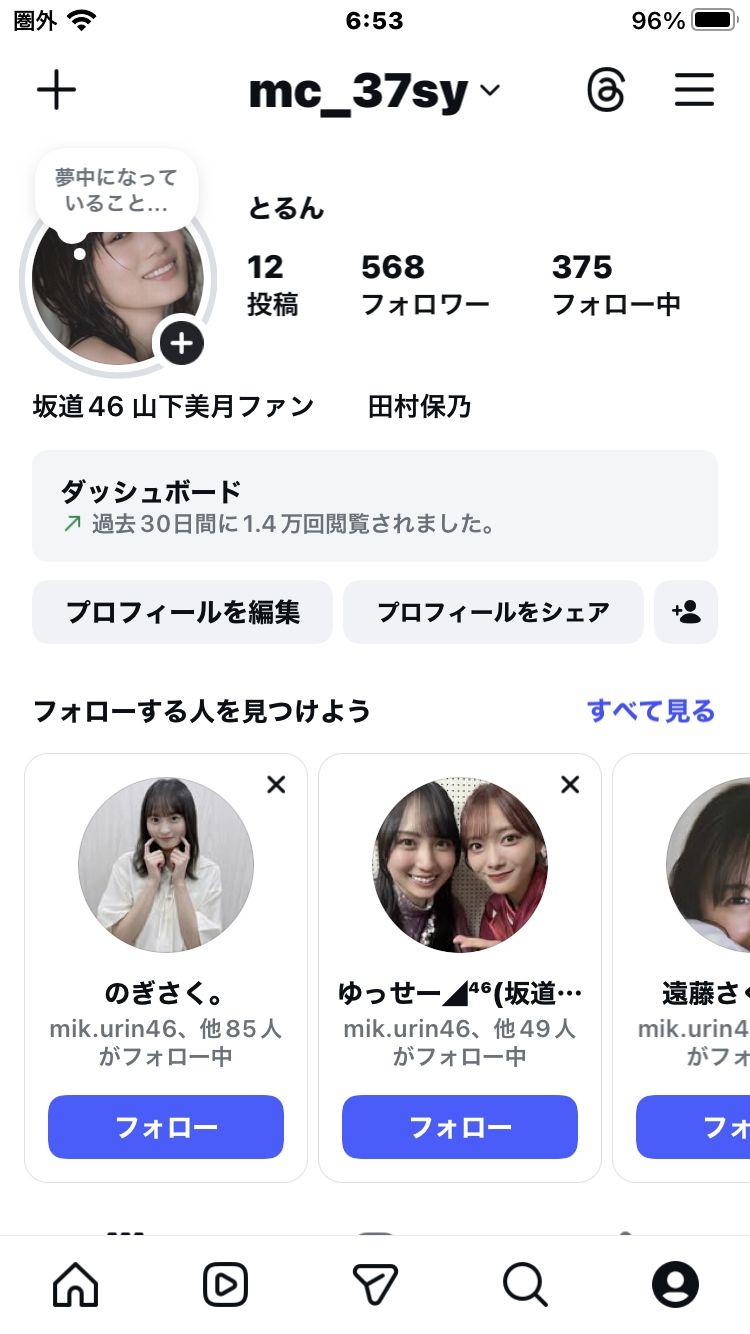Add a story via profile picture plus
This screenshot has width=750, height=1334.
(x=181, y=344)
